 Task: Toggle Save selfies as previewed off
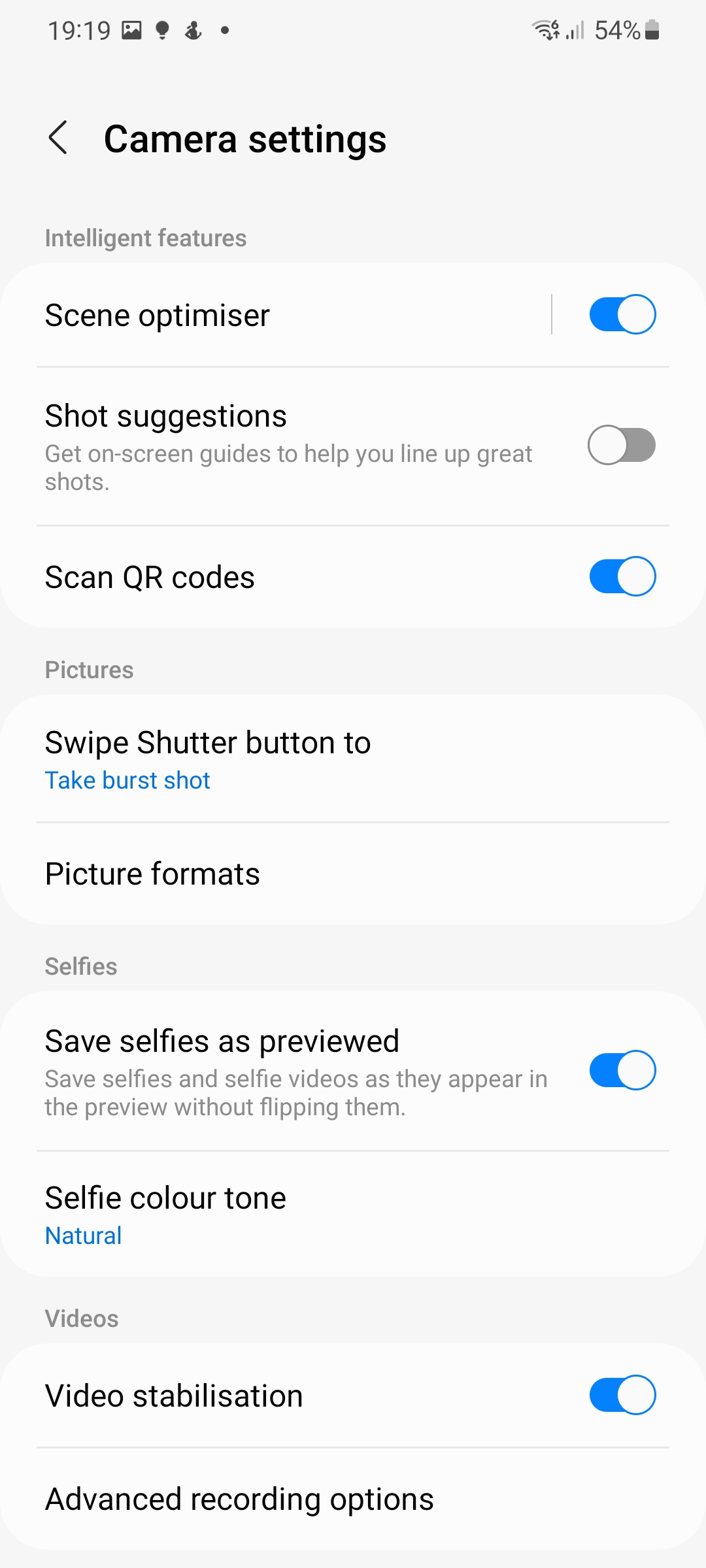click(622, 1070)
